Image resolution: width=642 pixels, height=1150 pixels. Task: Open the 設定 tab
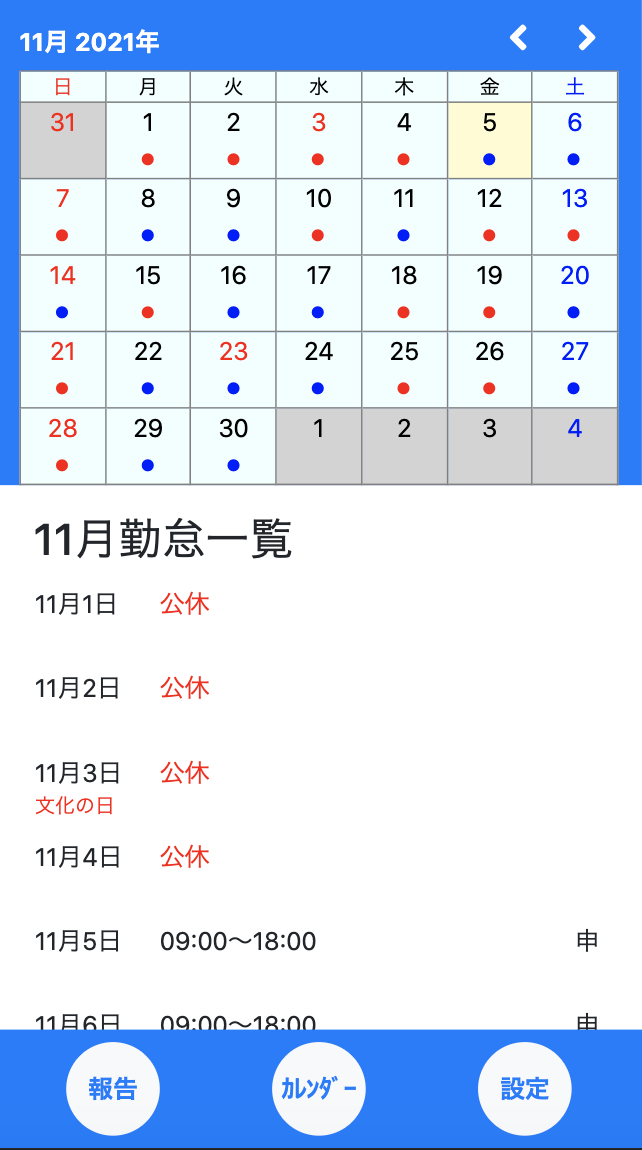coord(525,1089)
